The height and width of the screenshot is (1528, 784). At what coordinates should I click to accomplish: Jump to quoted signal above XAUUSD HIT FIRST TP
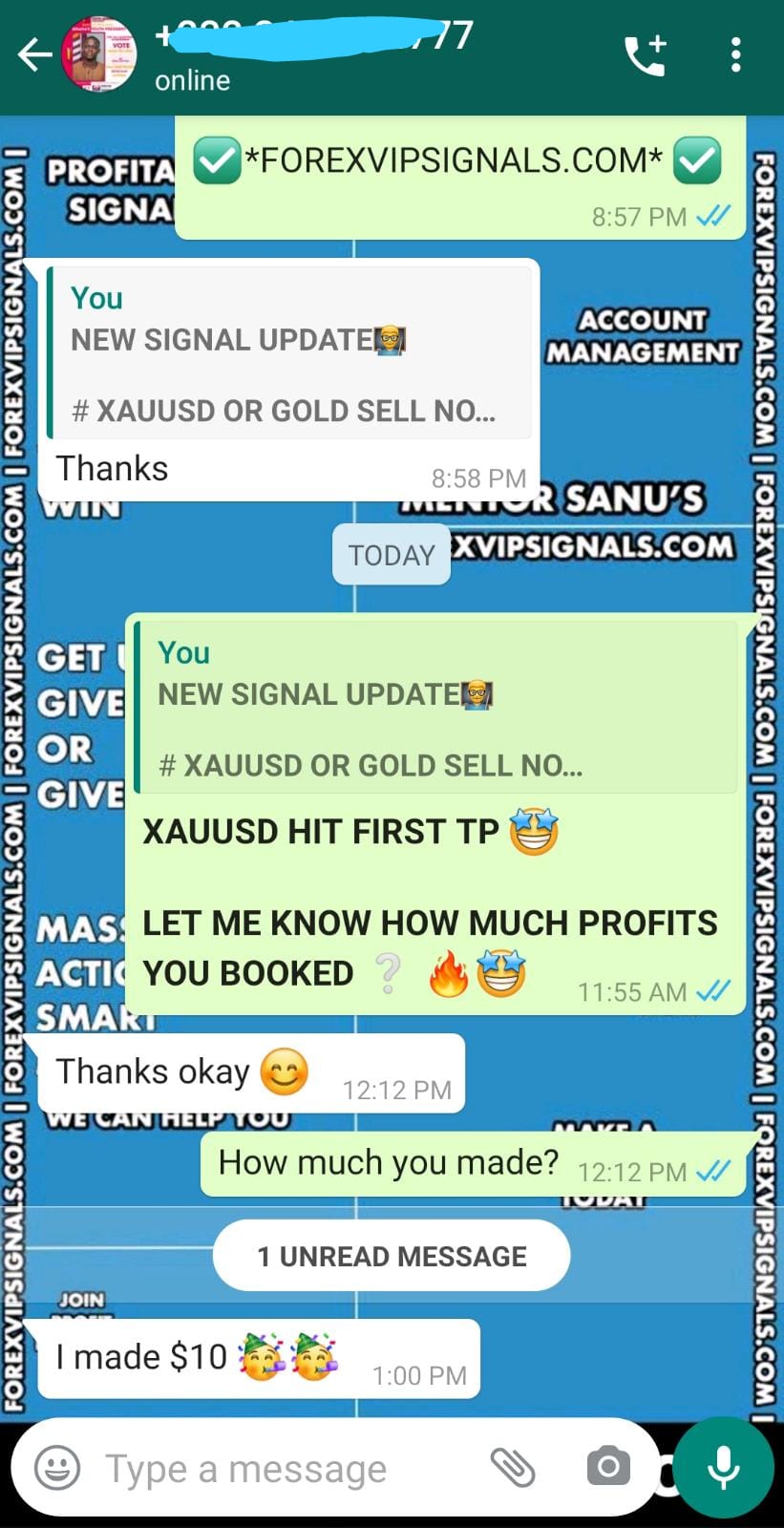(x=435, y=708)
